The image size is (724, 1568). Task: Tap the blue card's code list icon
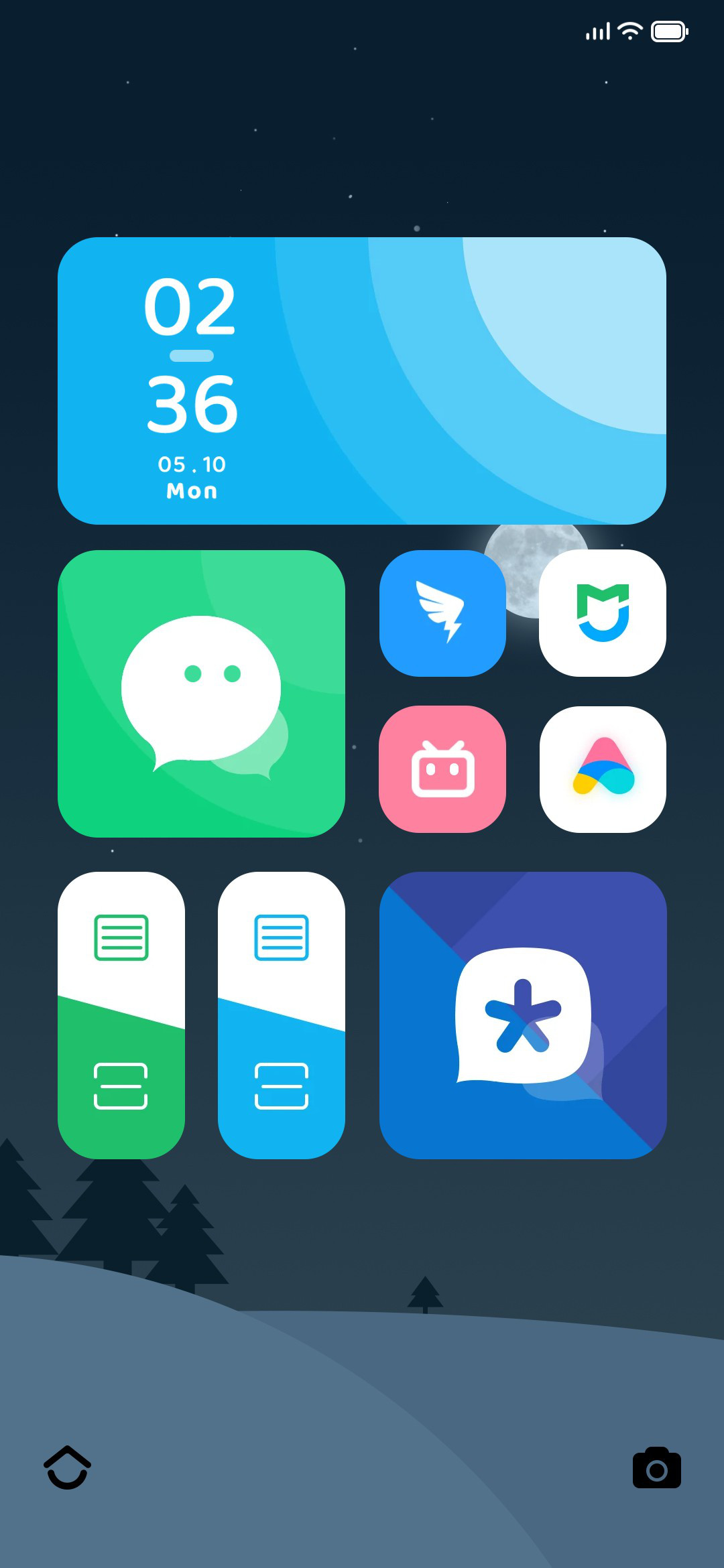[x=282, y=937]
